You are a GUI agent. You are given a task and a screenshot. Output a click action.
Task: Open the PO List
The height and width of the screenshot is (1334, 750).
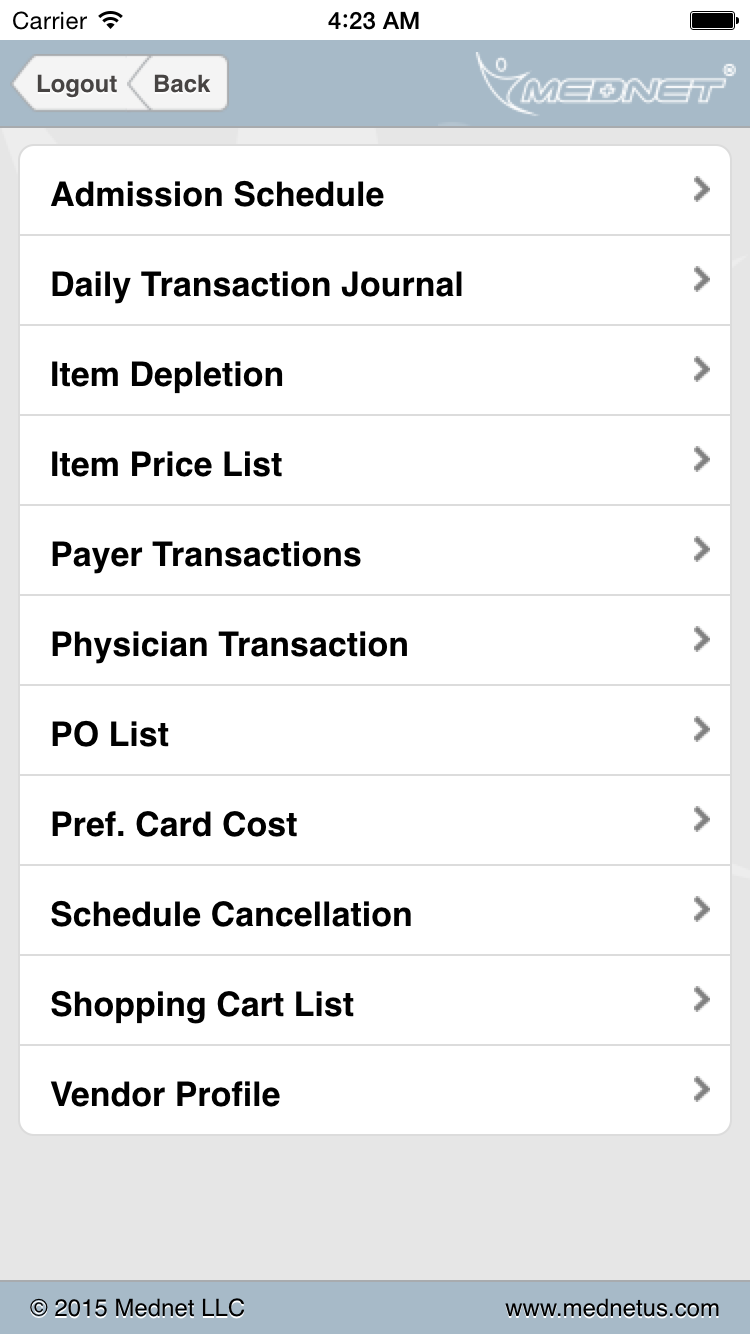pyautogui.click(x=375, y=731)
